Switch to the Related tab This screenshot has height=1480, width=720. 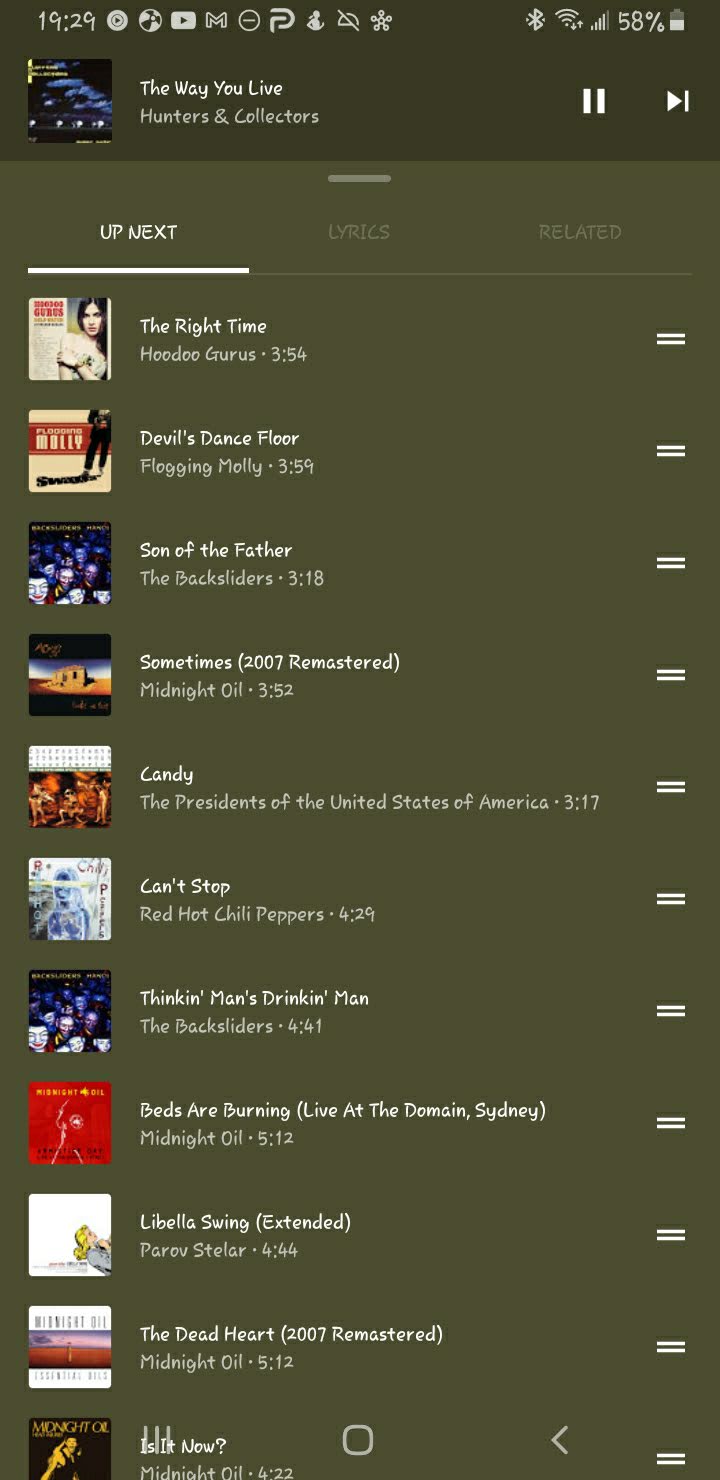click(580, 232)
